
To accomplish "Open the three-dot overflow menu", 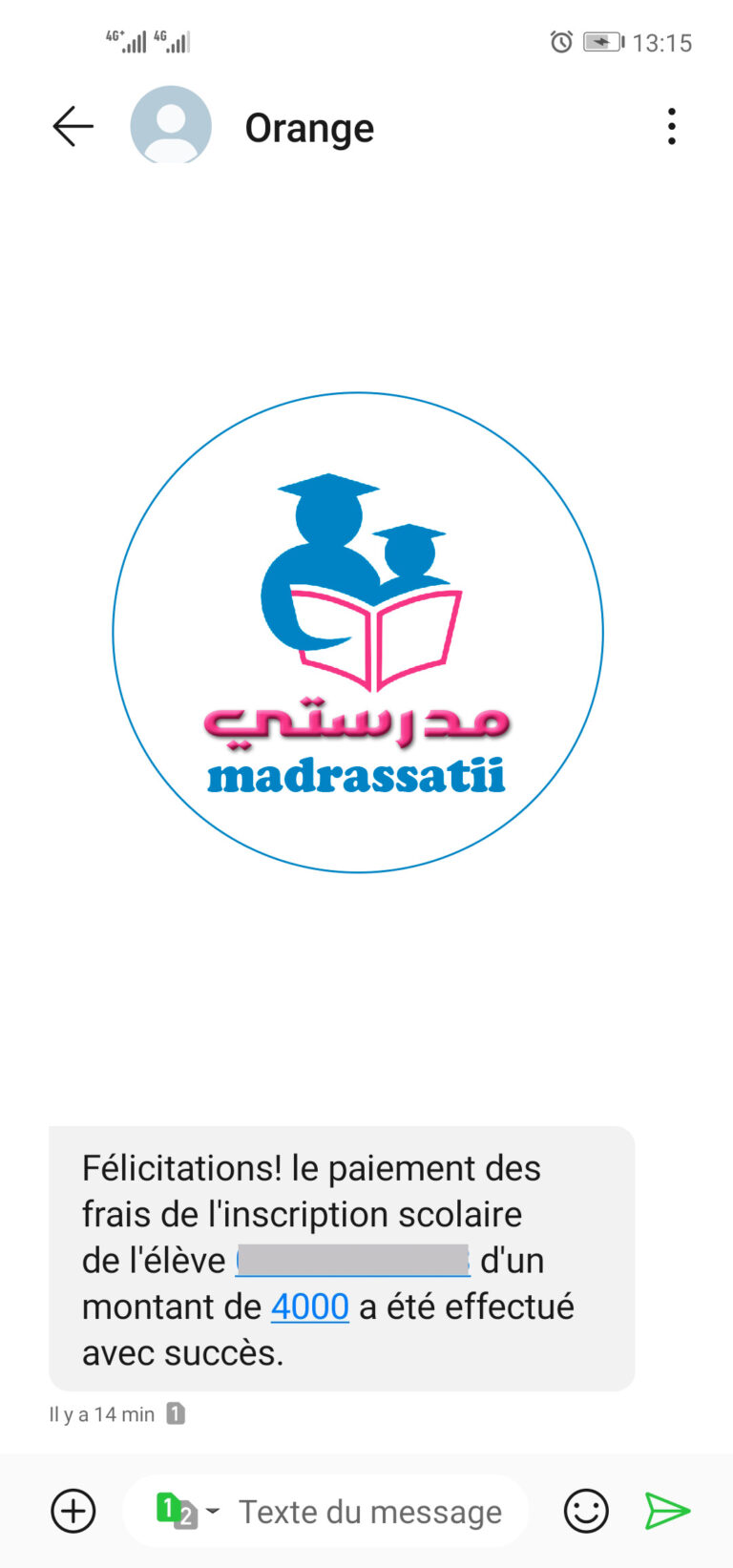I will [672, 126].
